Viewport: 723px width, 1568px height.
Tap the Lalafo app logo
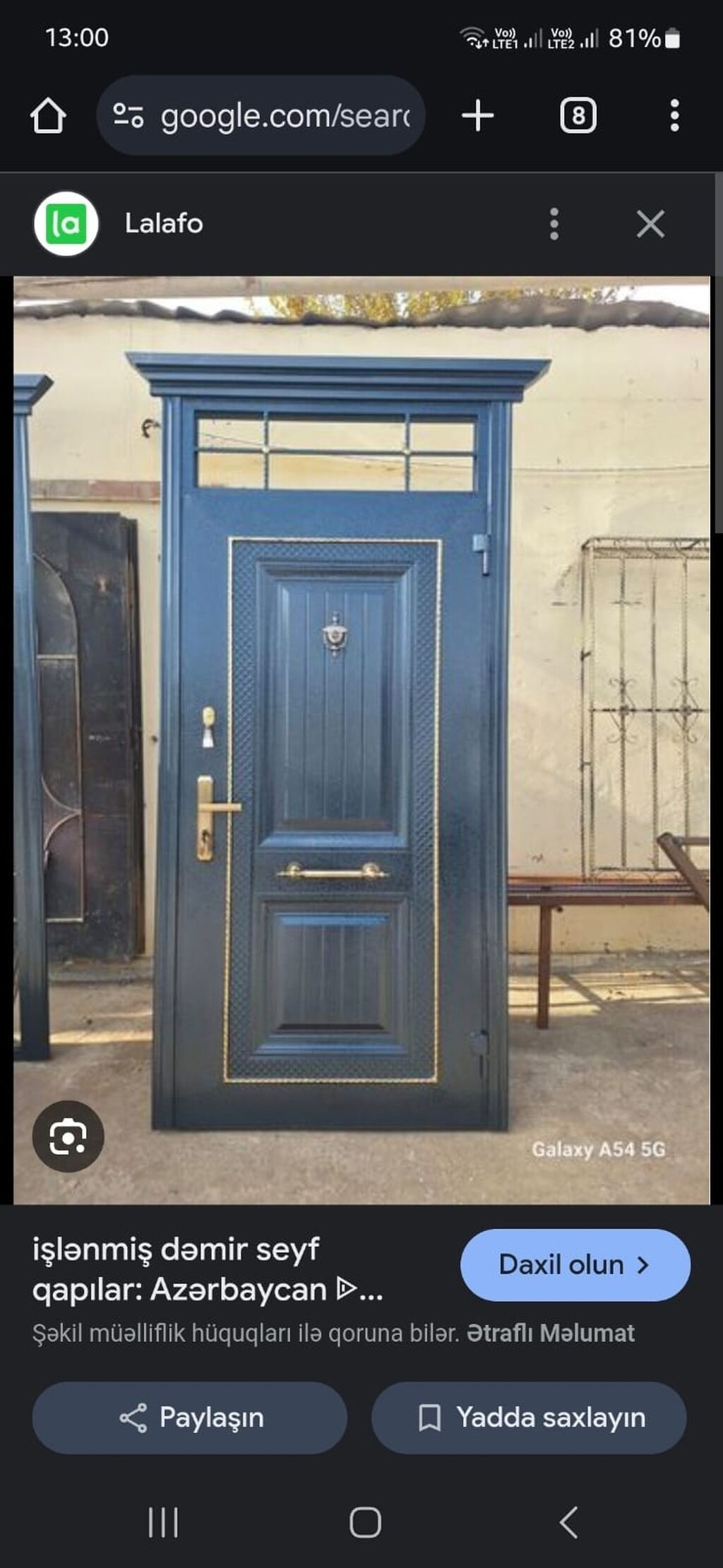pos(66,225)
